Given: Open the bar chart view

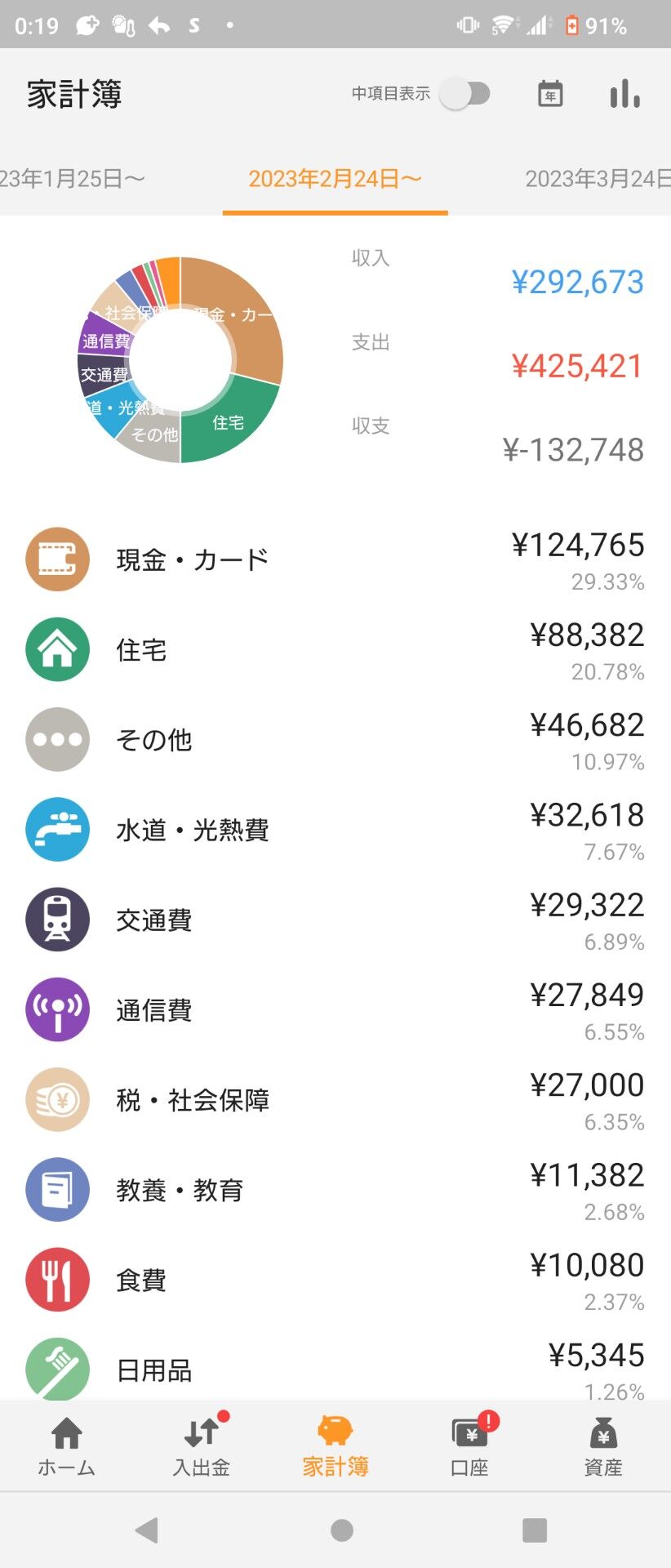Looking at the screenshot, I should tap(624, 94).
